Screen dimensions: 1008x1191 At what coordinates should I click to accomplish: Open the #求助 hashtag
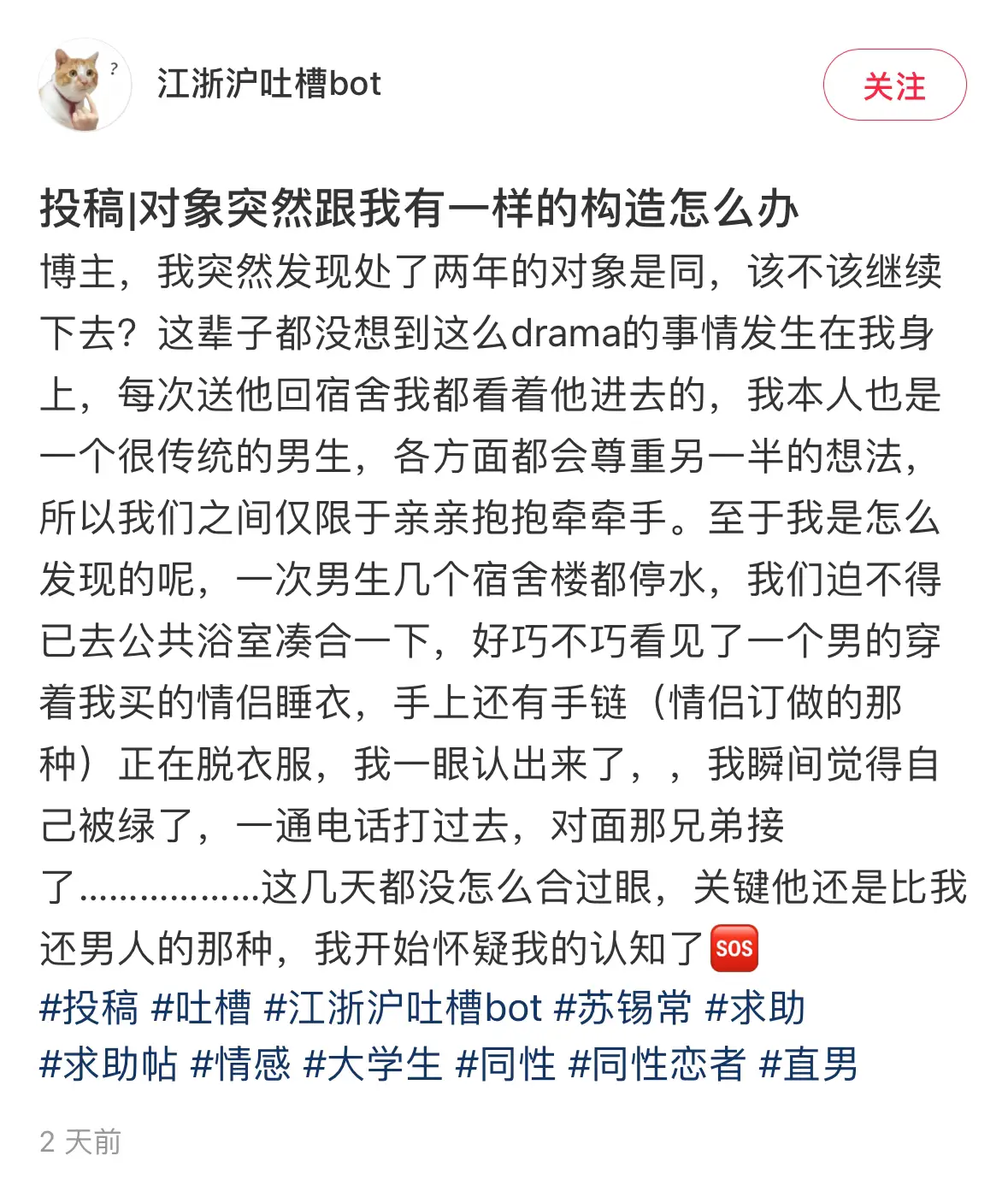[755, 1007]
